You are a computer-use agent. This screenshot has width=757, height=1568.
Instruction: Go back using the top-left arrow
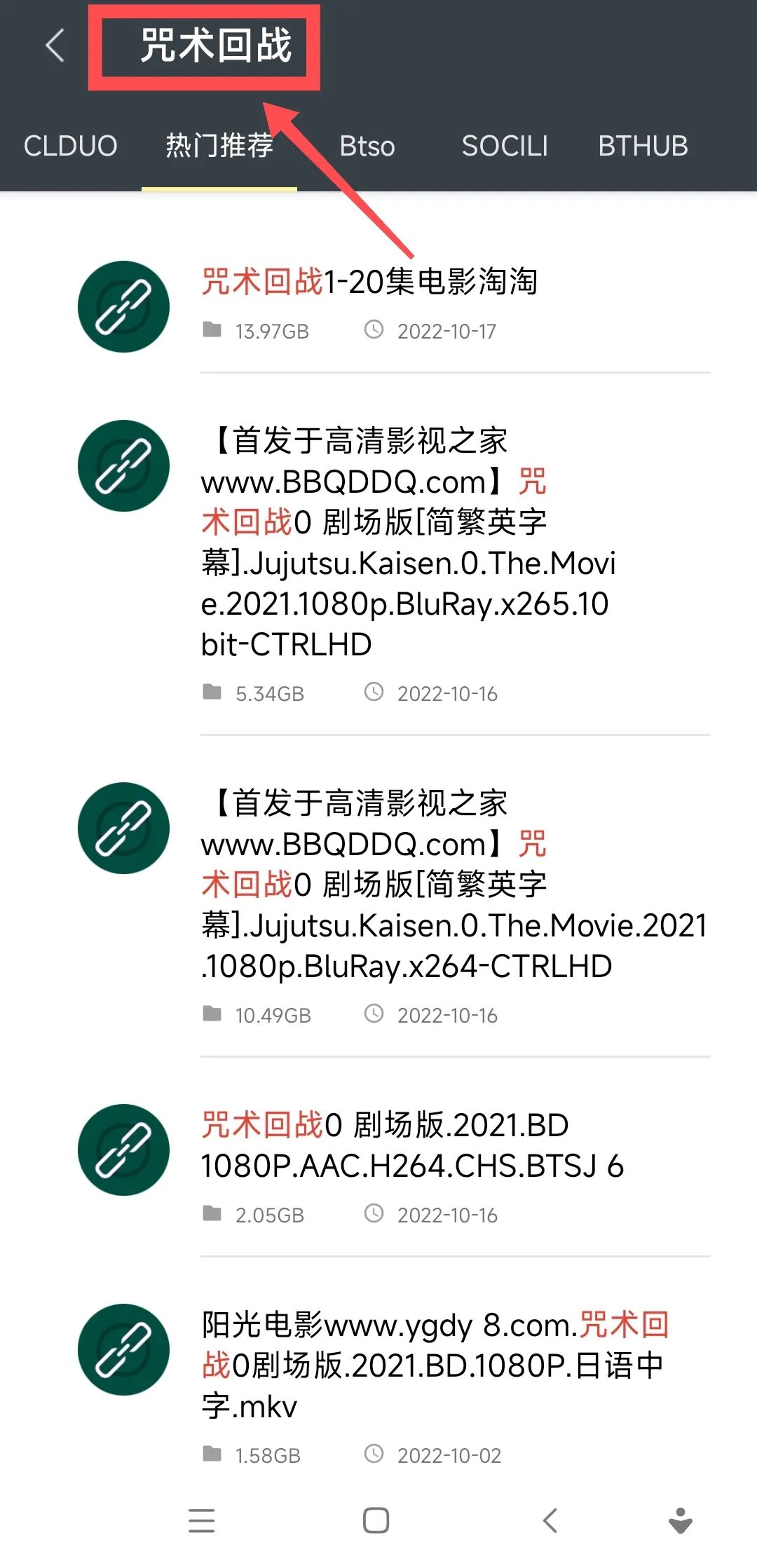(x=55, y=46)
